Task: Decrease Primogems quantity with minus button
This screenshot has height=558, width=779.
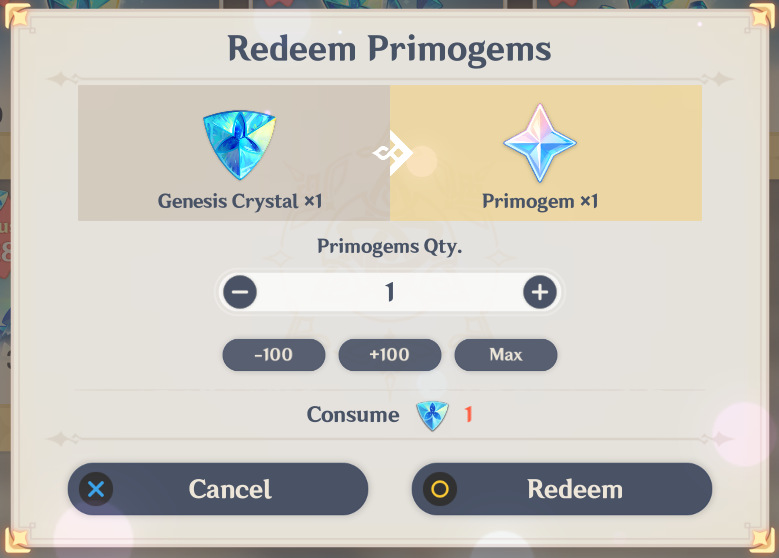Action: tap(240, 292)
